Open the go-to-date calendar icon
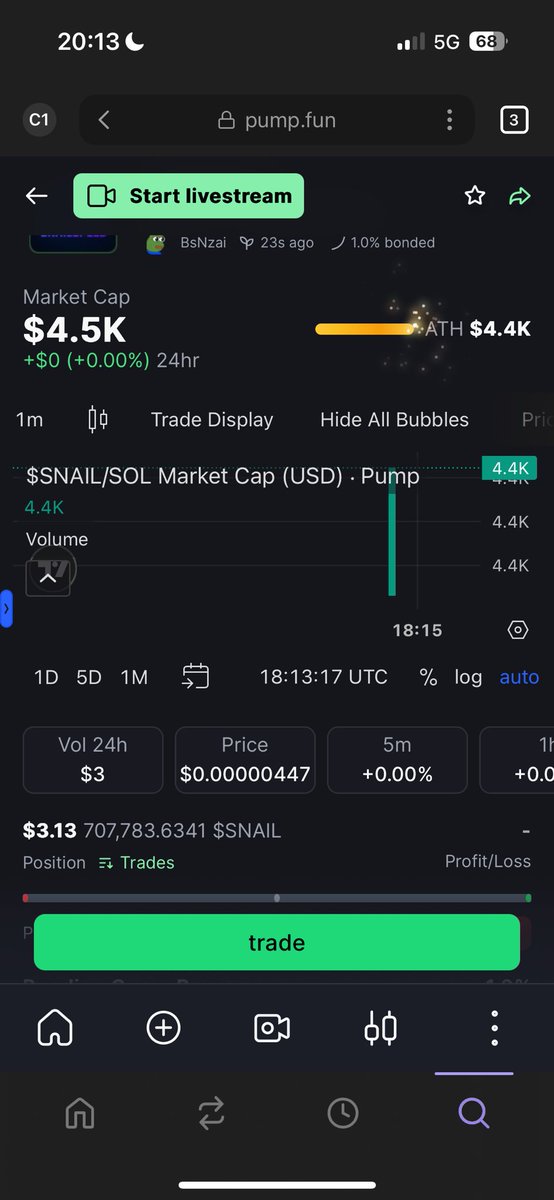 pyautogui.click(x=195, y=677)
